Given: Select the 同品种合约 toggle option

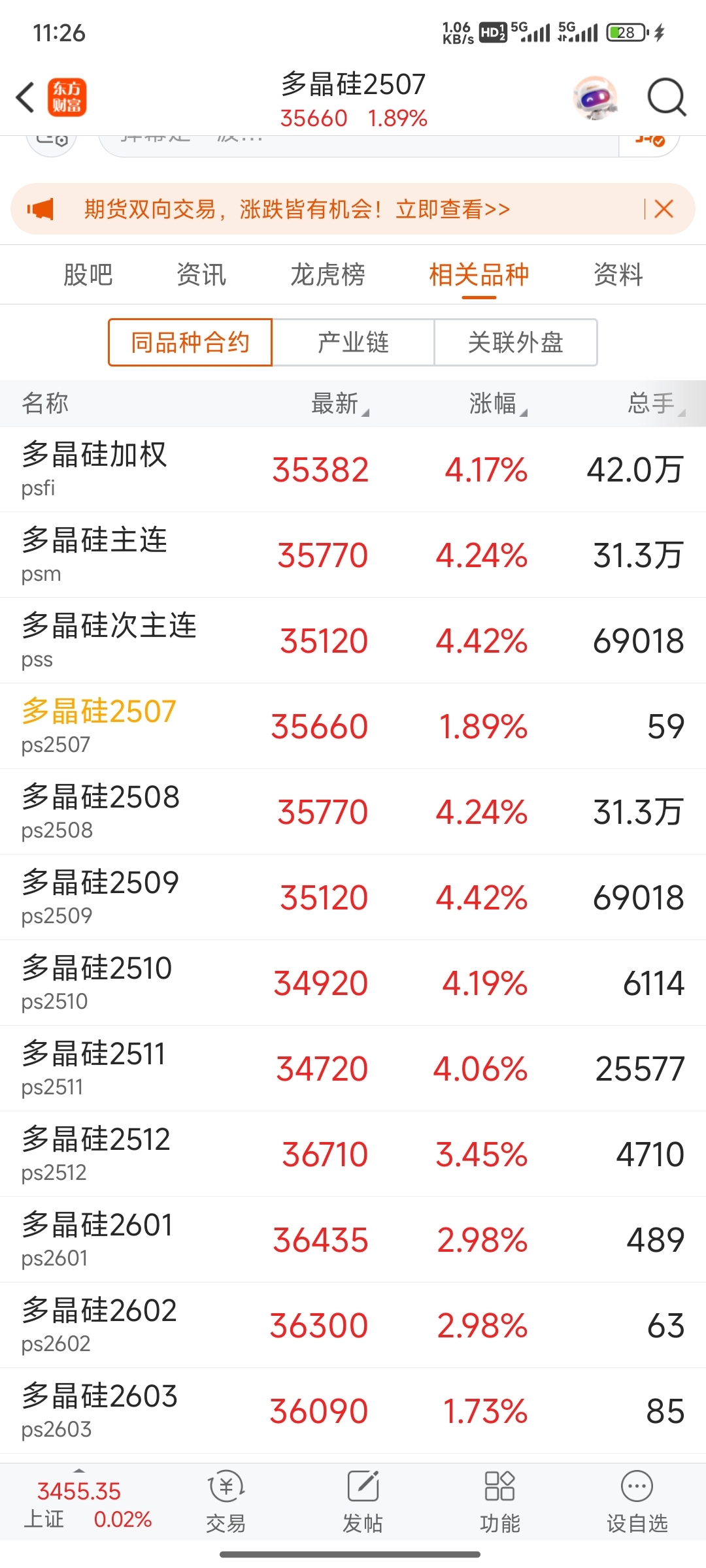Looking at the screenshot, I should click(x=190, y=342).
